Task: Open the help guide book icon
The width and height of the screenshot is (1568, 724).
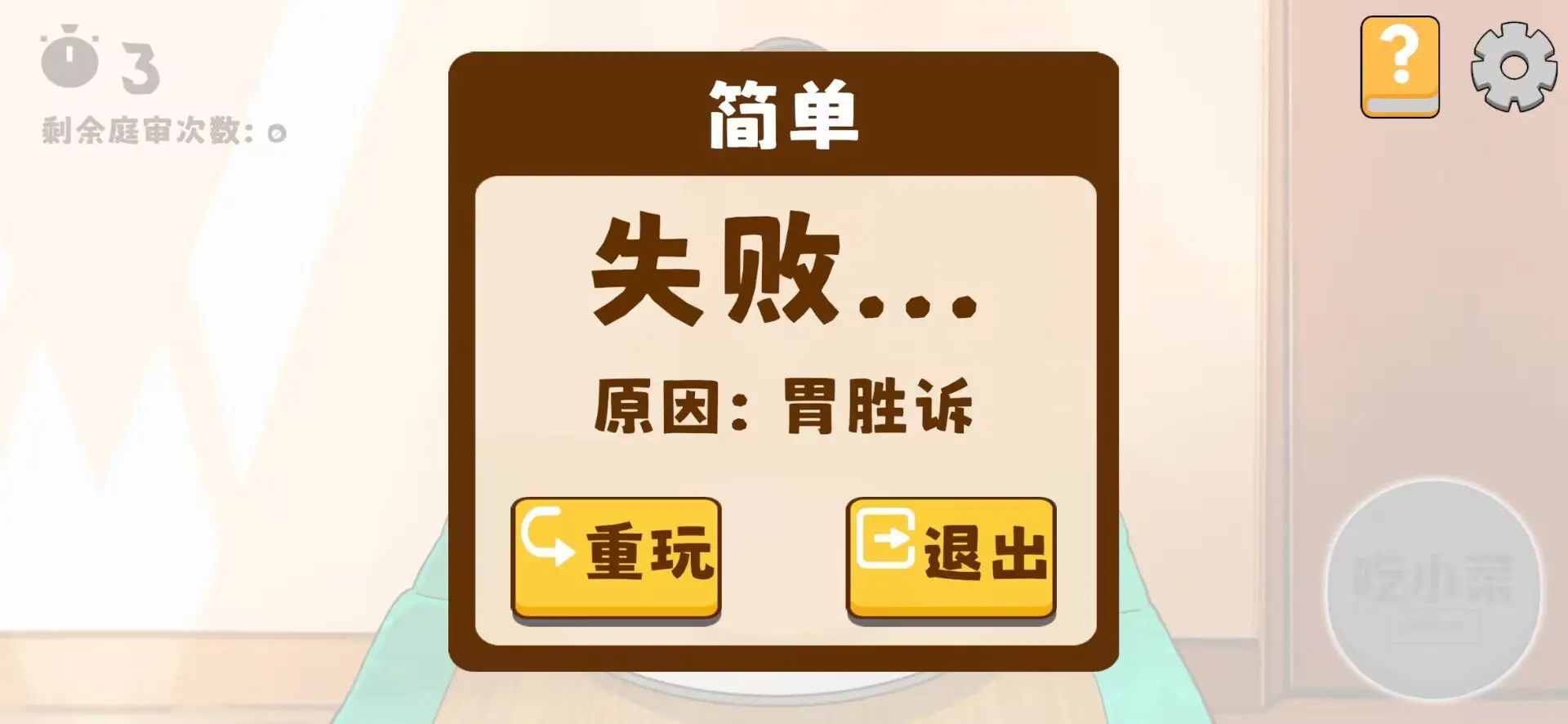Action: pos(1399,67)
